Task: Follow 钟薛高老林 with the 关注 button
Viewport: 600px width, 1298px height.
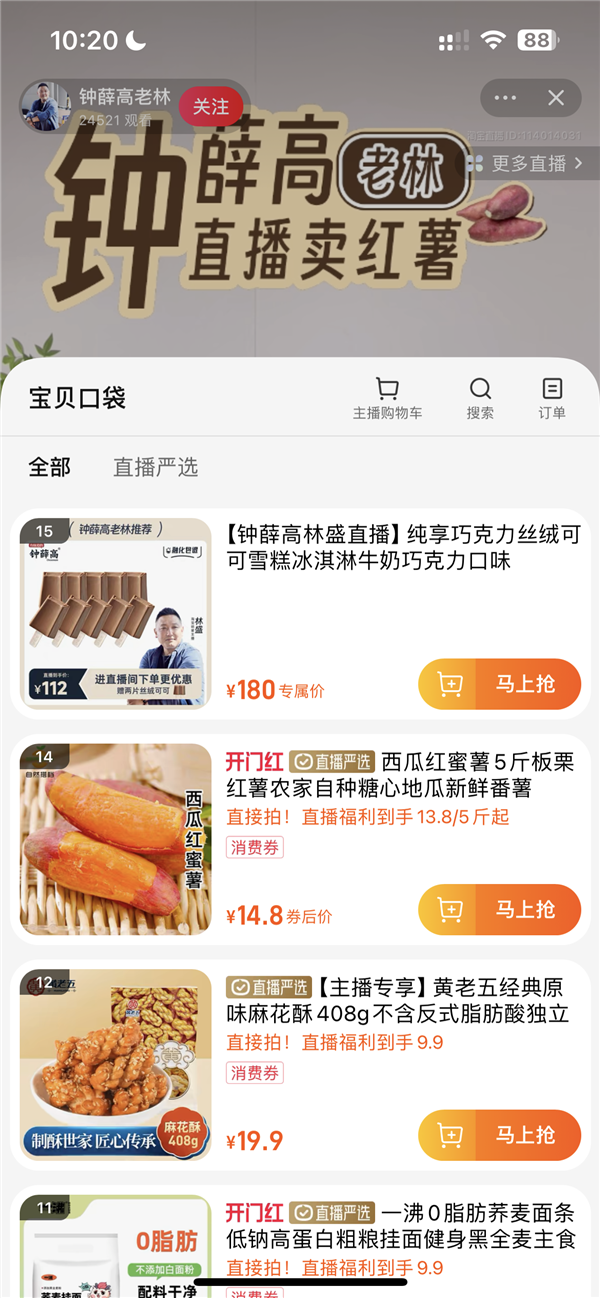Action: point(211,107)
